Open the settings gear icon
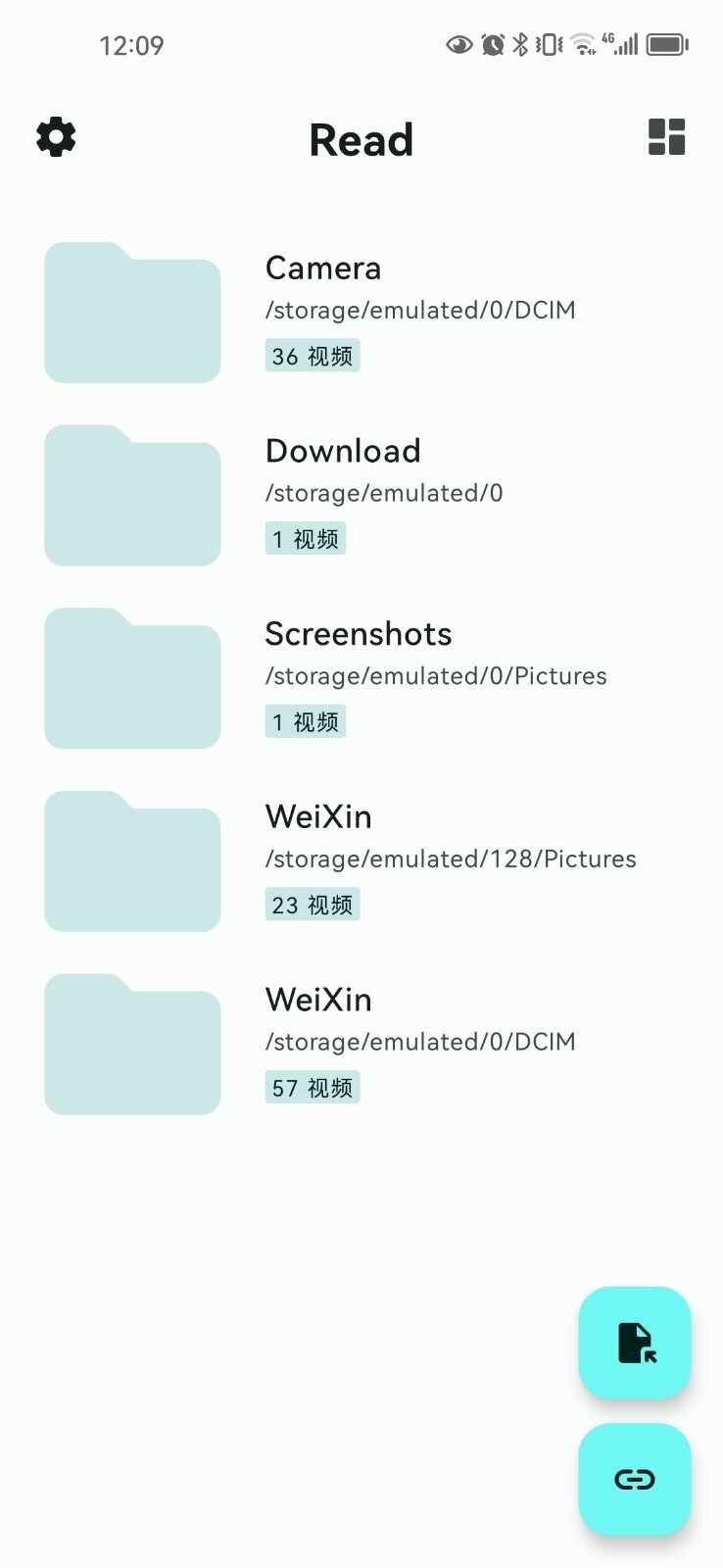The image size is (723, 1568). 56,137
